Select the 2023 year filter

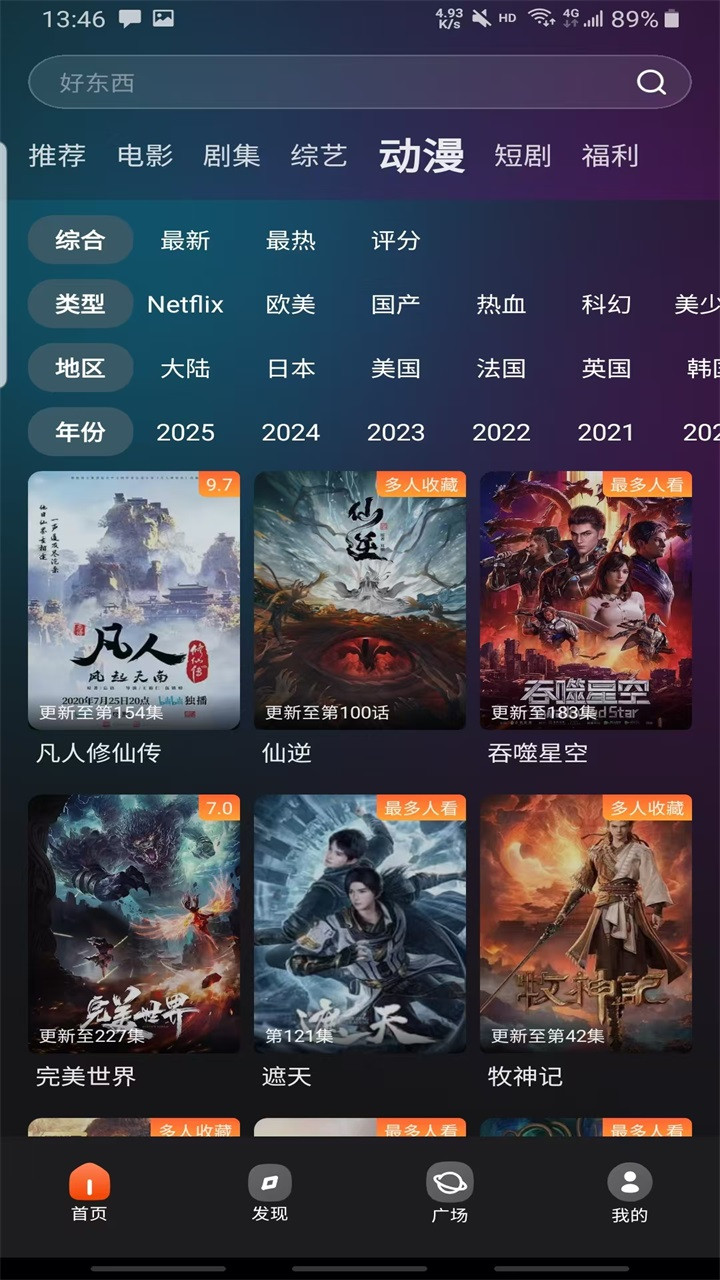[397, 432]
